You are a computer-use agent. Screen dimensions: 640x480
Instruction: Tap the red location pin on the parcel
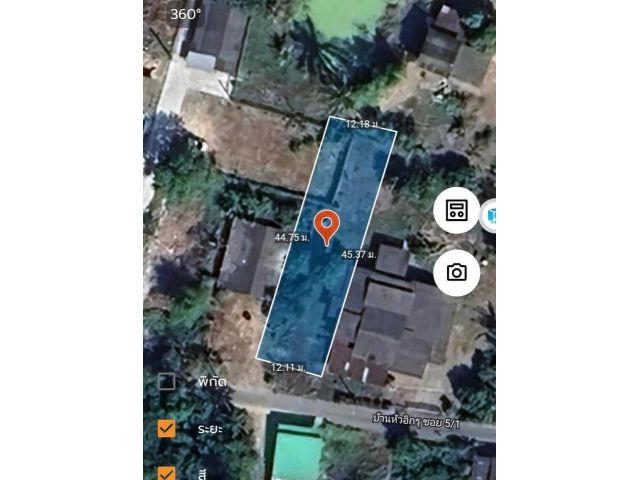pyautogui.click(x=327, y=226)
